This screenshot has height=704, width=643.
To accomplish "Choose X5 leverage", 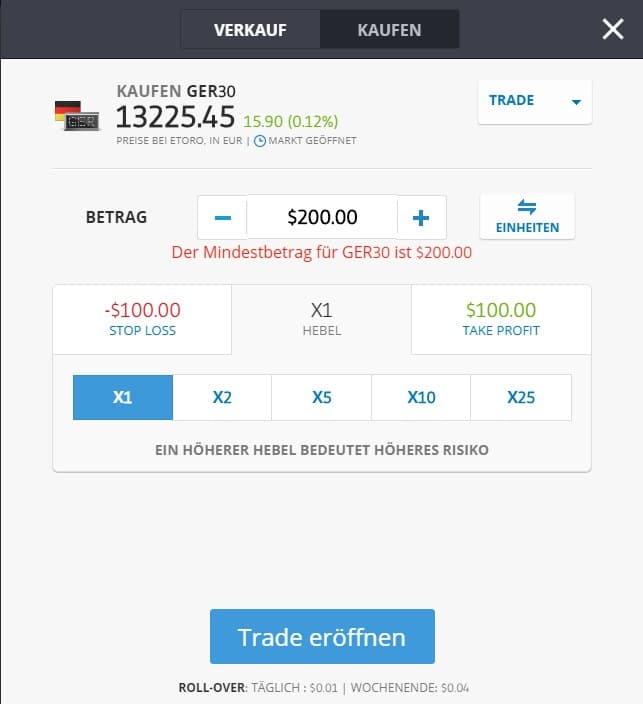I will 321,397.
